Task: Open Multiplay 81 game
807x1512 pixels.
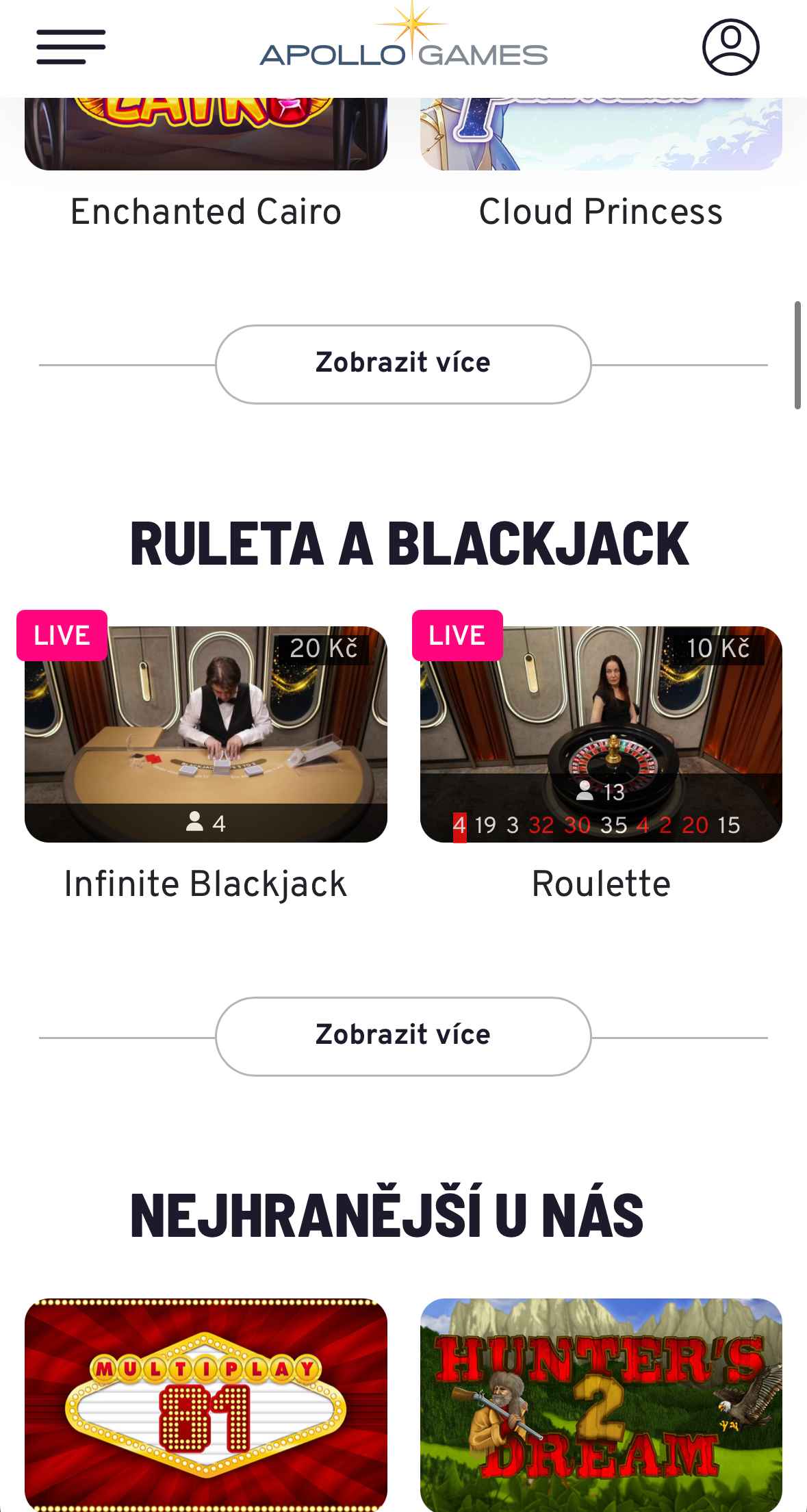Action: [205, 1405]
